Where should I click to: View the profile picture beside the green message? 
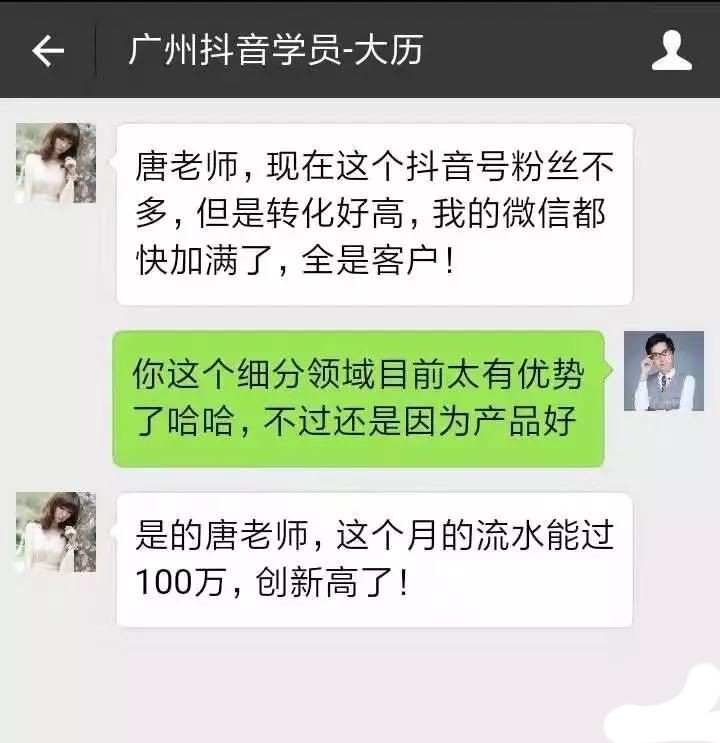[663, 371]
